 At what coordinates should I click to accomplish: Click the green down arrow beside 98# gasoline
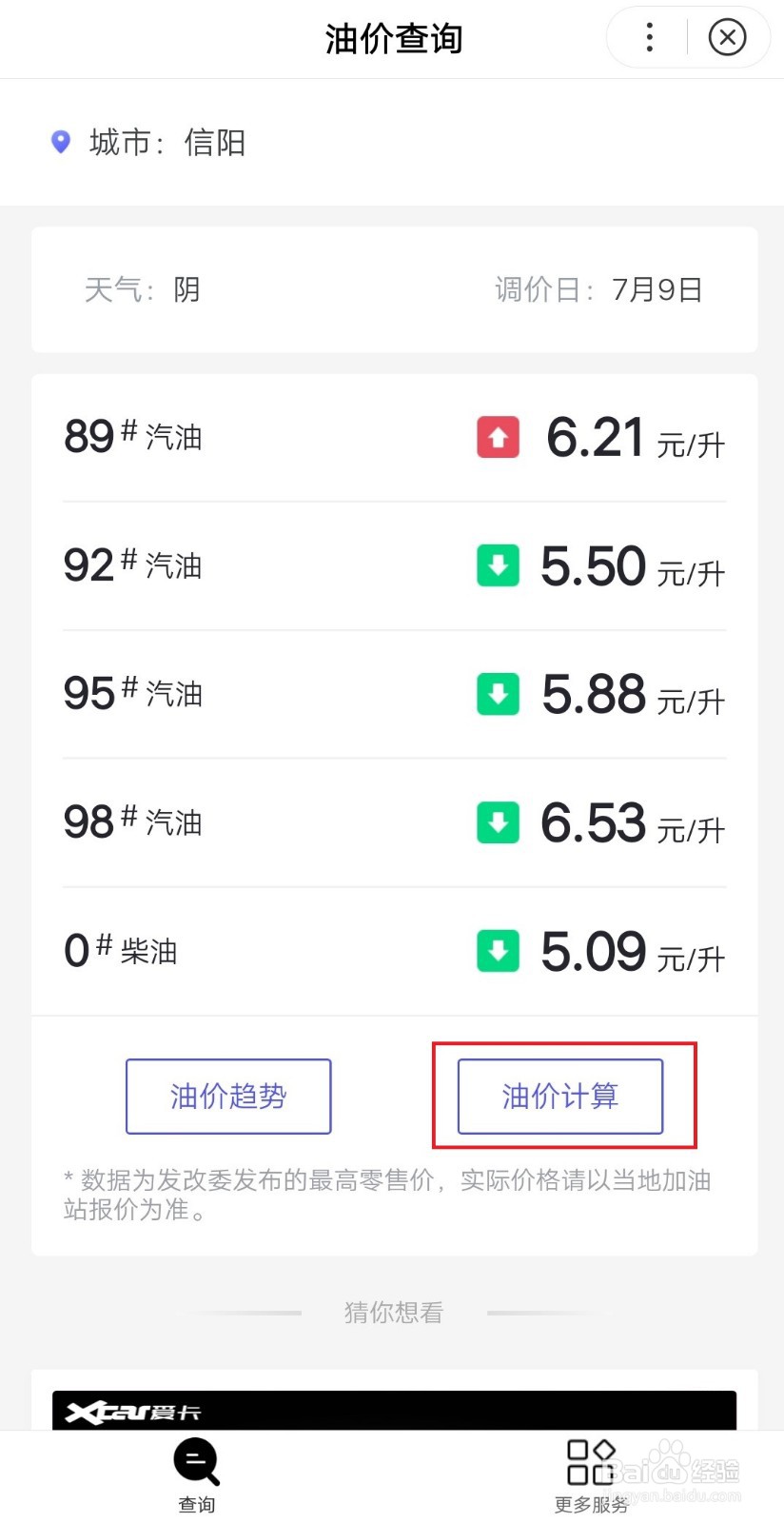pyautogui.click(x=498, y=822)
